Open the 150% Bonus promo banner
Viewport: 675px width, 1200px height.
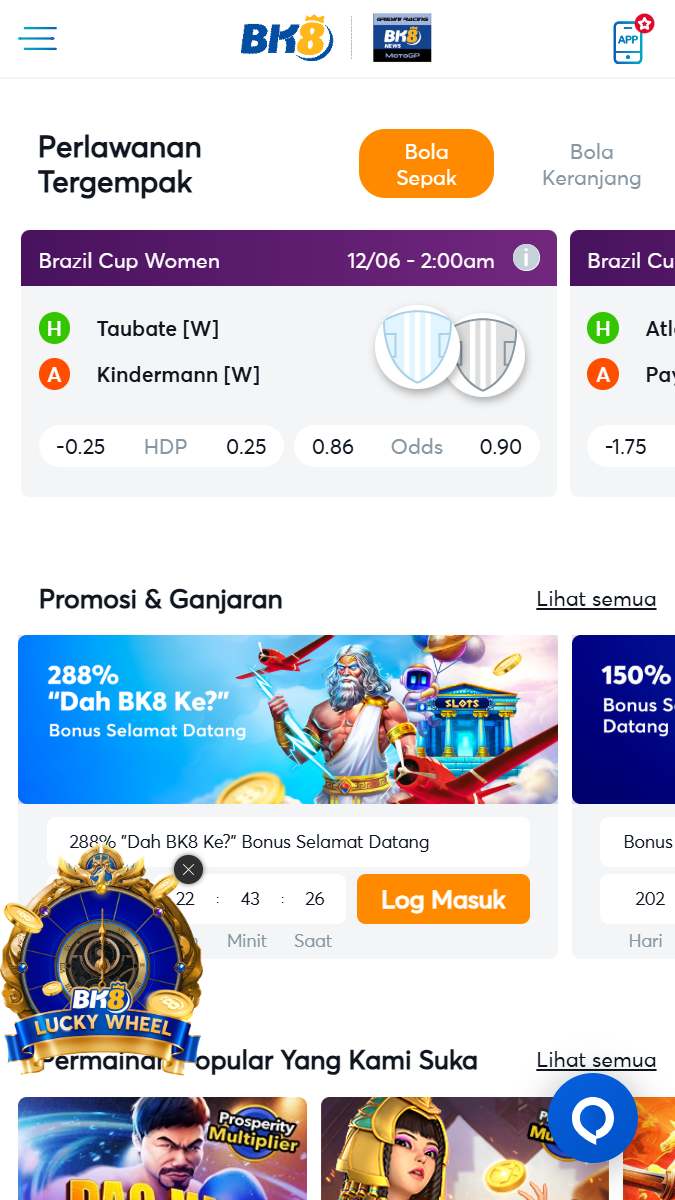pos(623,719)
